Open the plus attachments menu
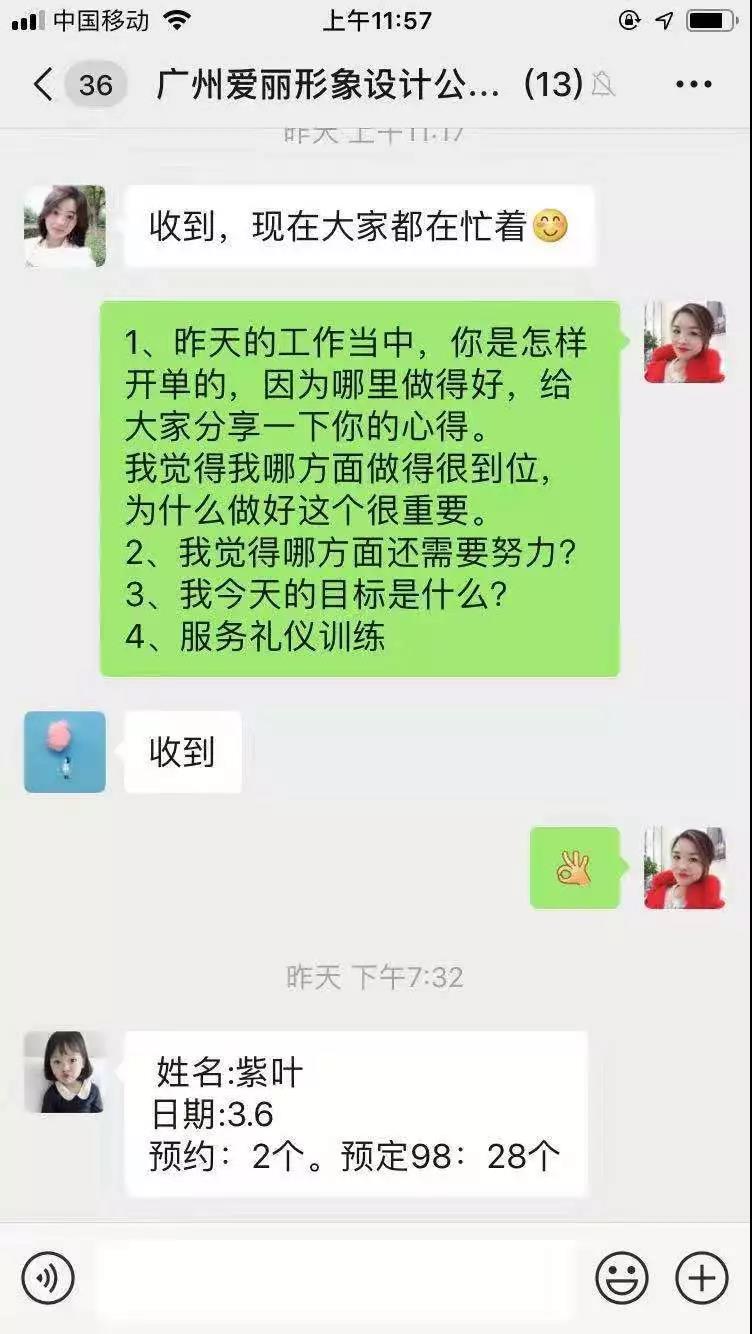The height and width of the screenshot is (1334, 752). [x=702, y=1278]
